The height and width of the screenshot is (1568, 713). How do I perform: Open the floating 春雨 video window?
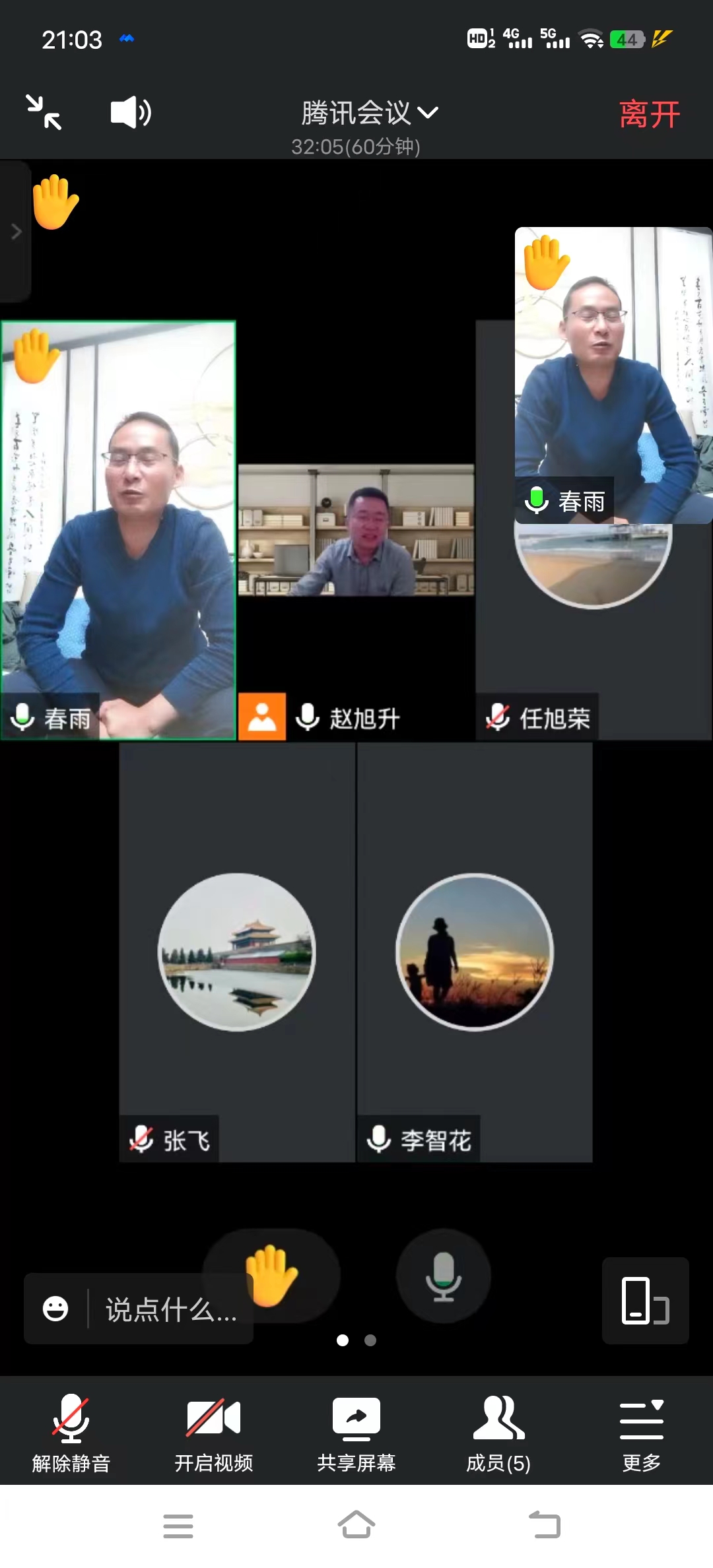pos(613,376)
